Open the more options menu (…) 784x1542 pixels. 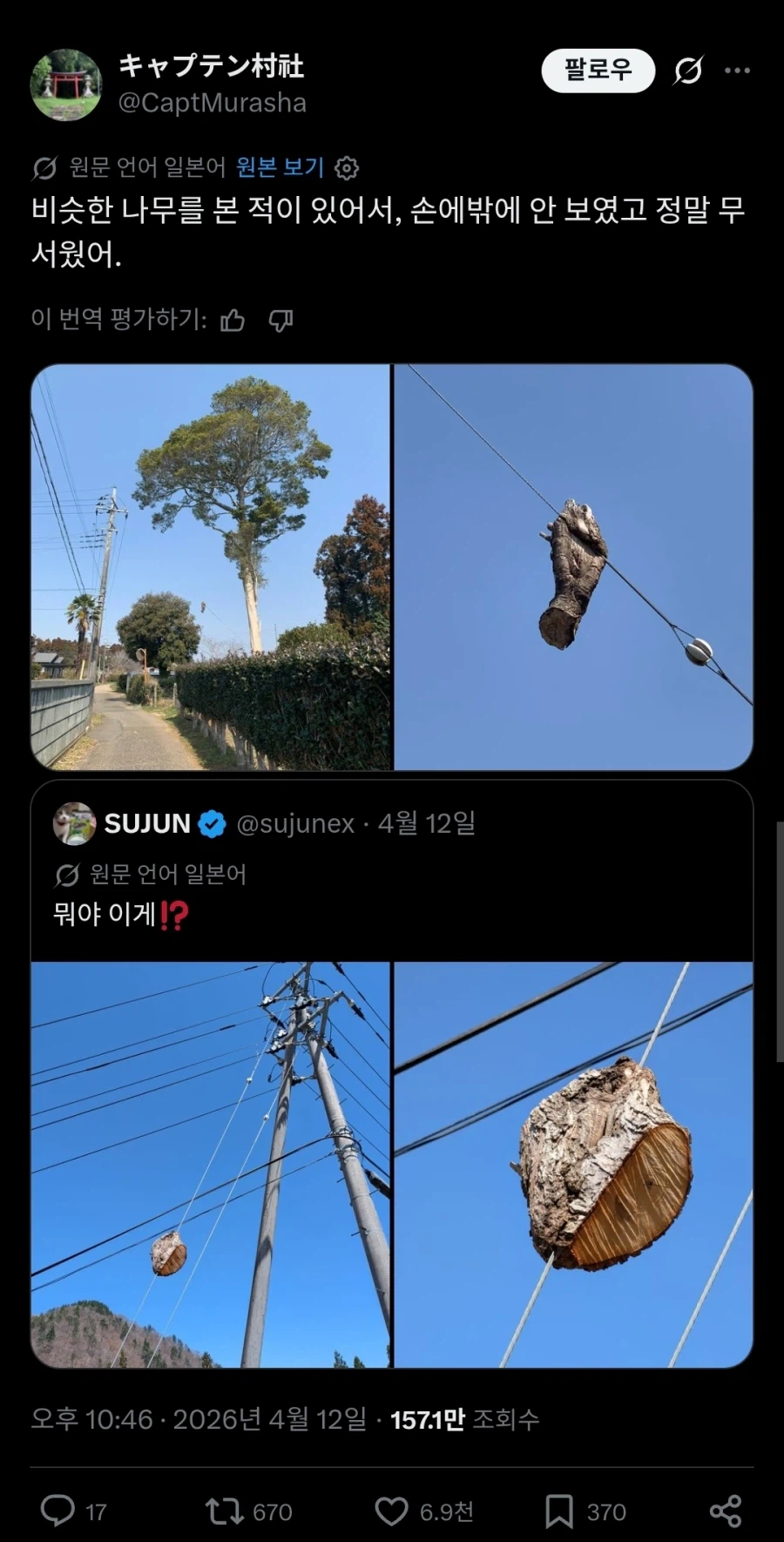point(739,70)
